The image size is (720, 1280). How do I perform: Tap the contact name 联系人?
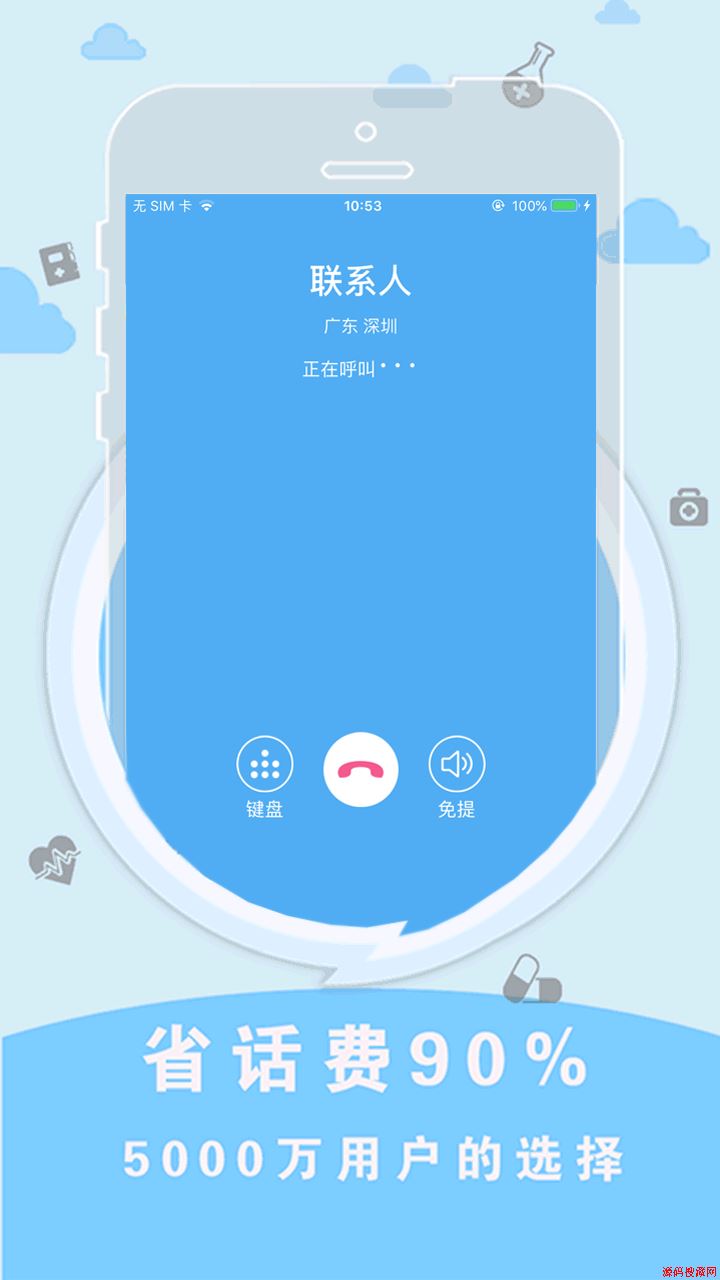pyautogui.click(x=362, y=280)
